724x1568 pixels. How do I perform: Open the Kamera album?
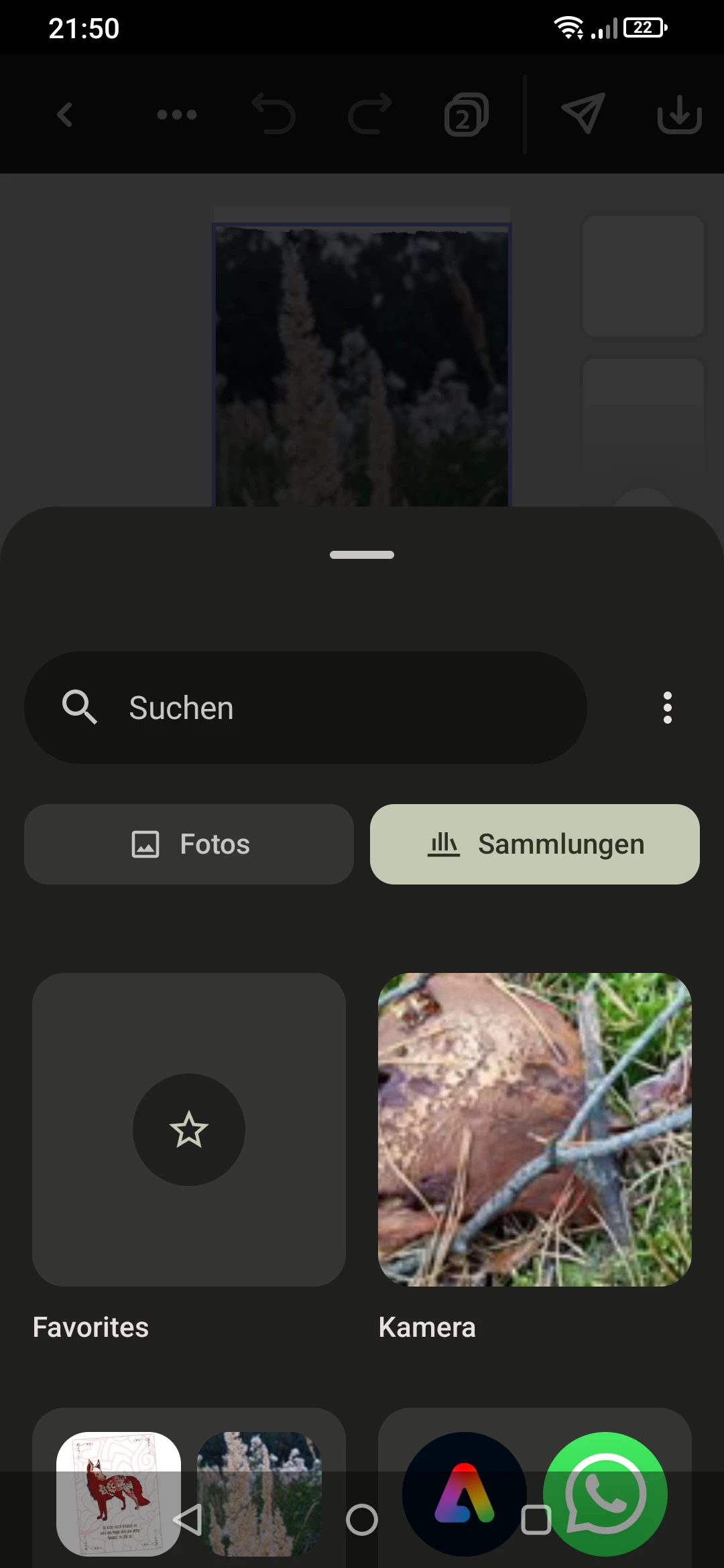point(535,1130)
